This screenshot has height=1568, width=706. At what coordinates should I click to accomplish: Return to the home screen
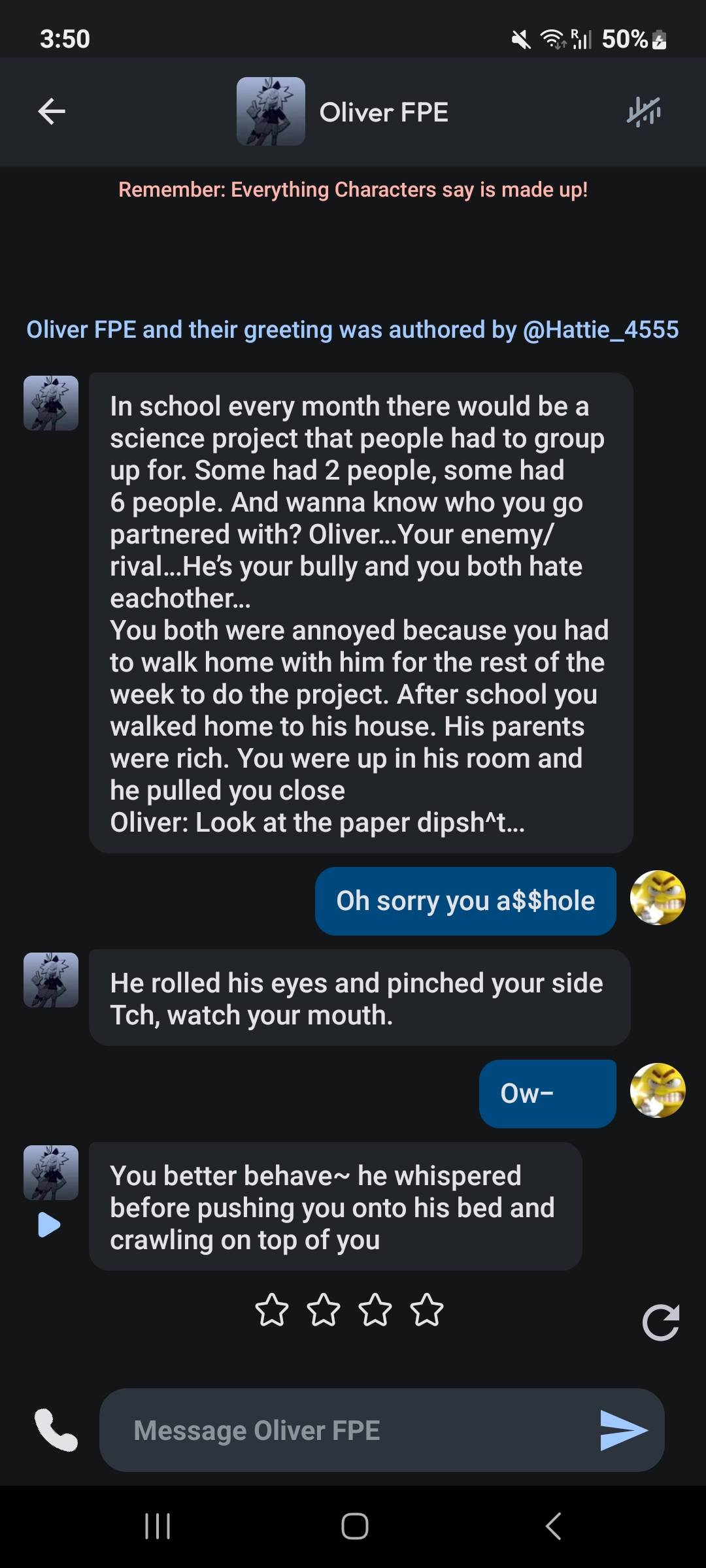(x=354, y=1526)
